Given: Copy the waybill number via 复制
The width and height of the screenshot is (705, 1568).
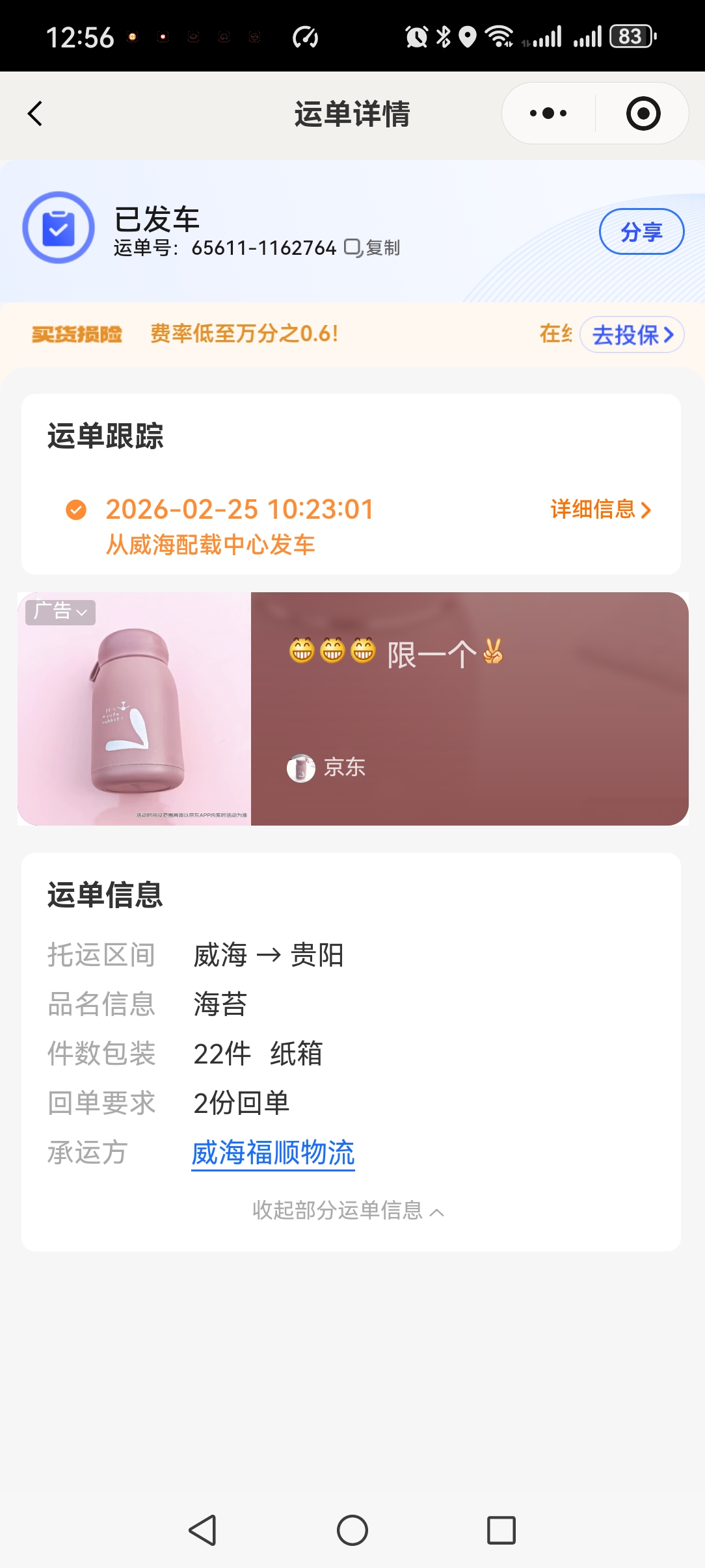Looking at the screenshot, I should tap(373, 248).
